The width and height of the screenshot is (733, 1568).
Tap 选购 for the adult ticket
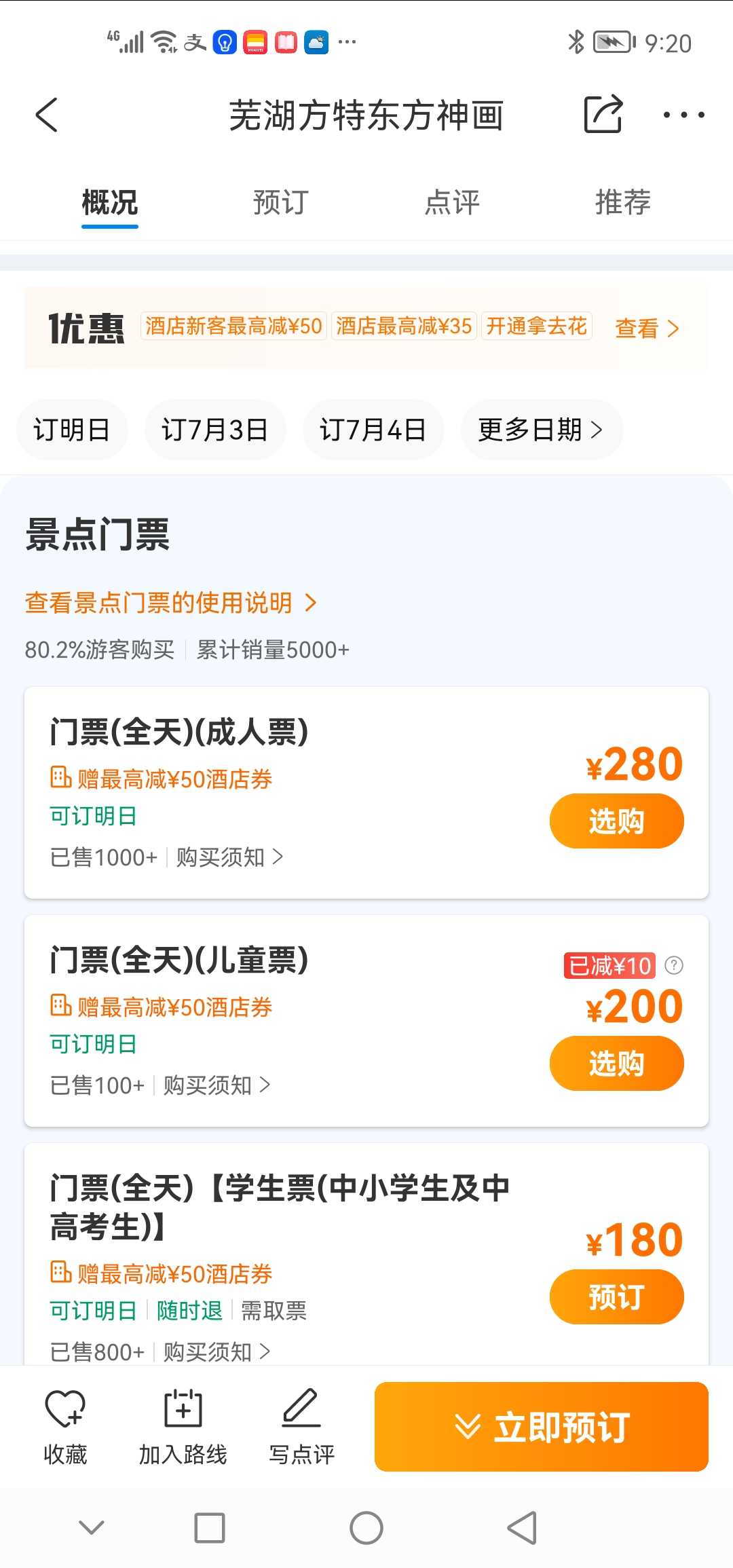(616, 821)
